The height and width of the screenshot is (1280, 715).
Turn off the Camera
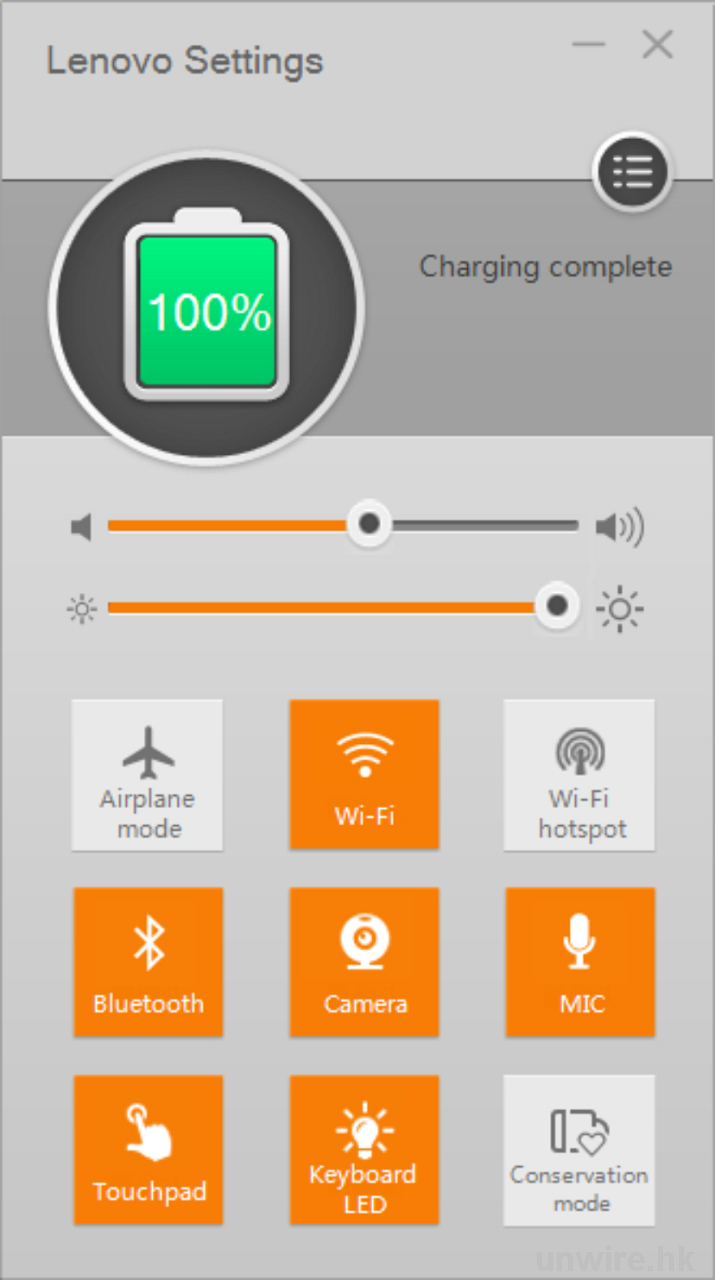point(364,962)
